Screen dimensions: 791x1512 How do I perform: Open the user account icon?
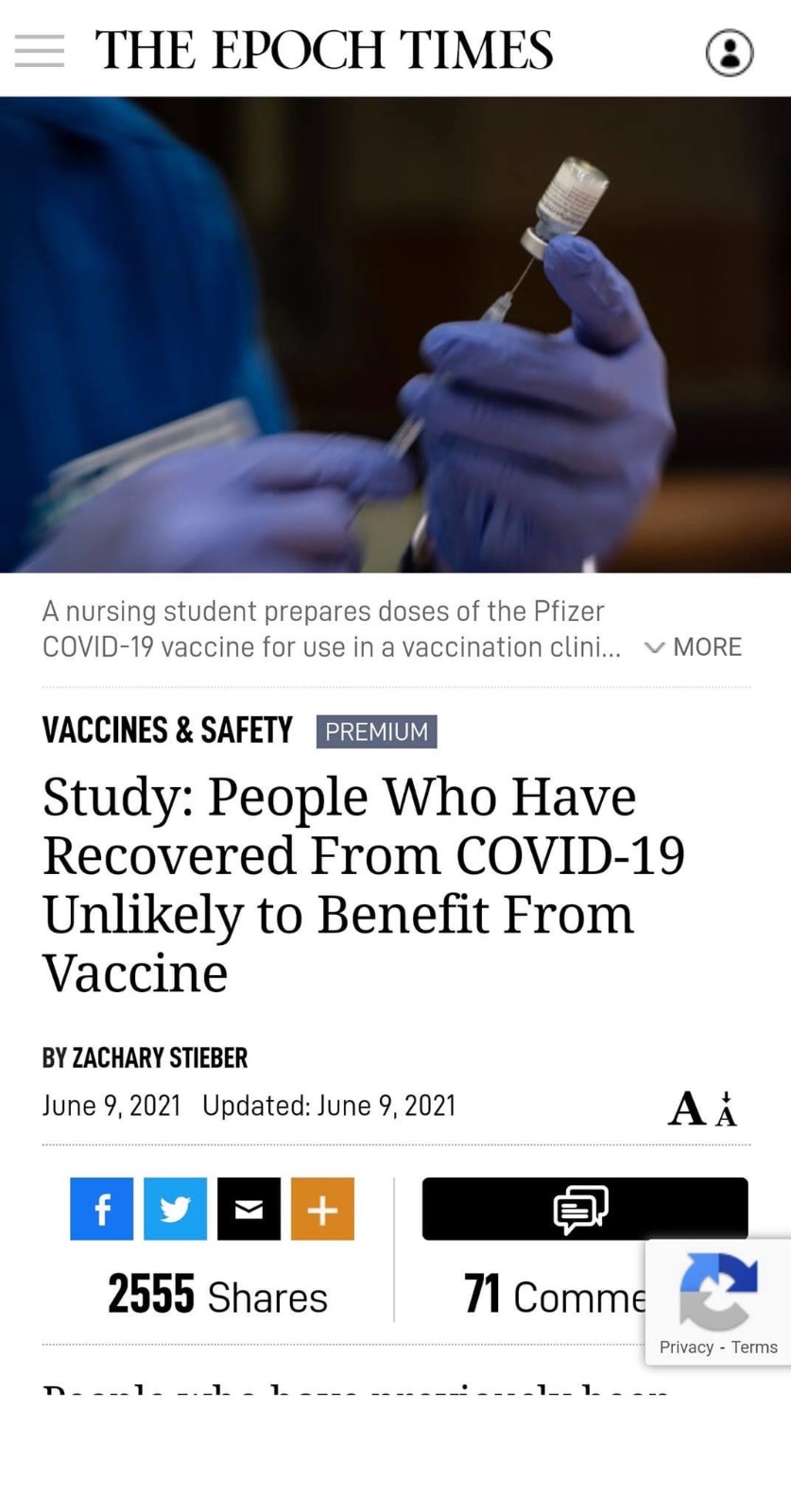(x=730, y=53)
